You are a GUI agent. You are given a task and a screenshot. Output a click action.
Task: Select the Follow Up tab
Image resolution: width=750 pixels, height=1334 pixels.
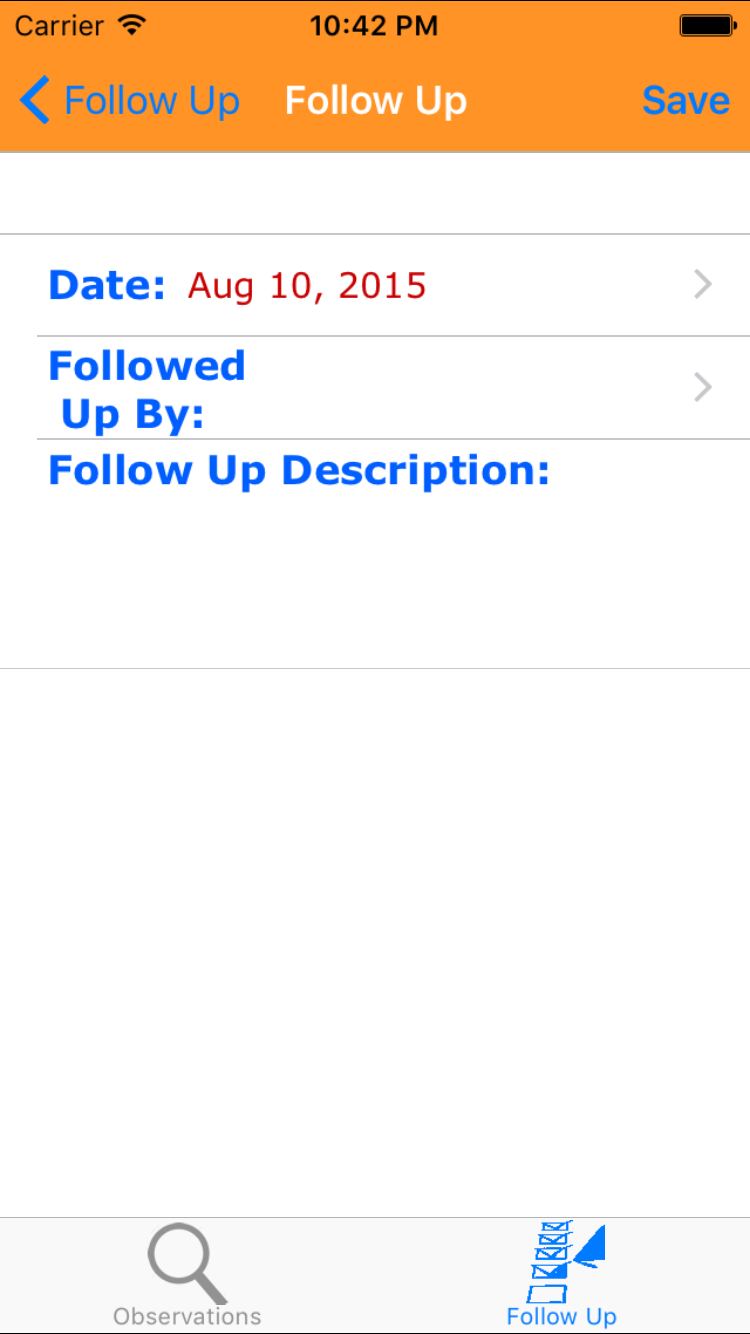pos(562,1275)
